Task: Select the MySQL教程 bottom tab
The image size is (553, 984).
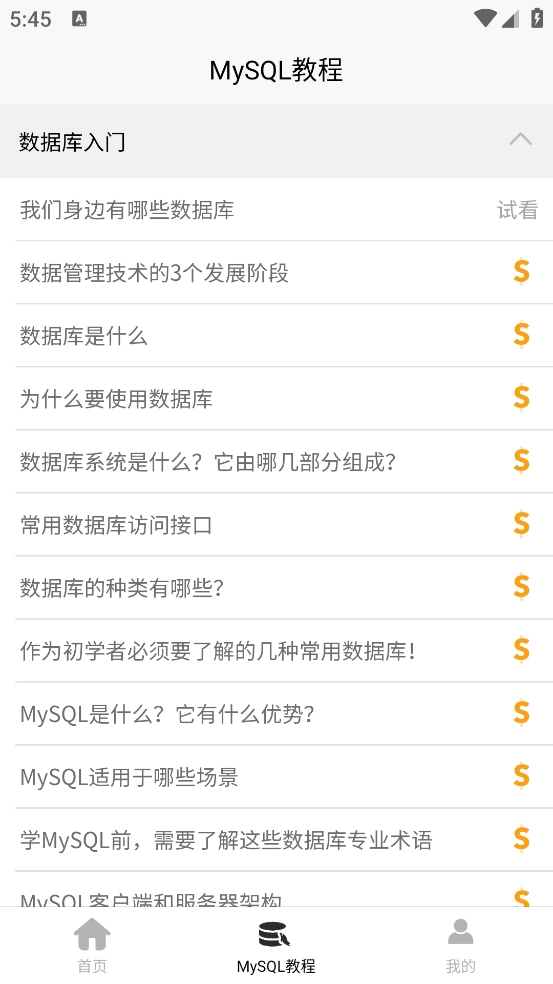Action: click(276, 945)
